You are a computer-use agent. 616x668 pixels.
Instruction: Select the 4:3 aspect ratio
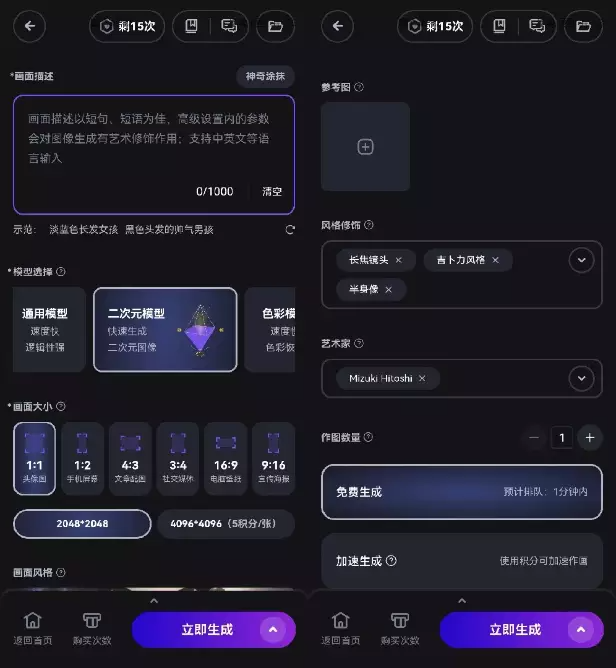[x=130, y=458]
